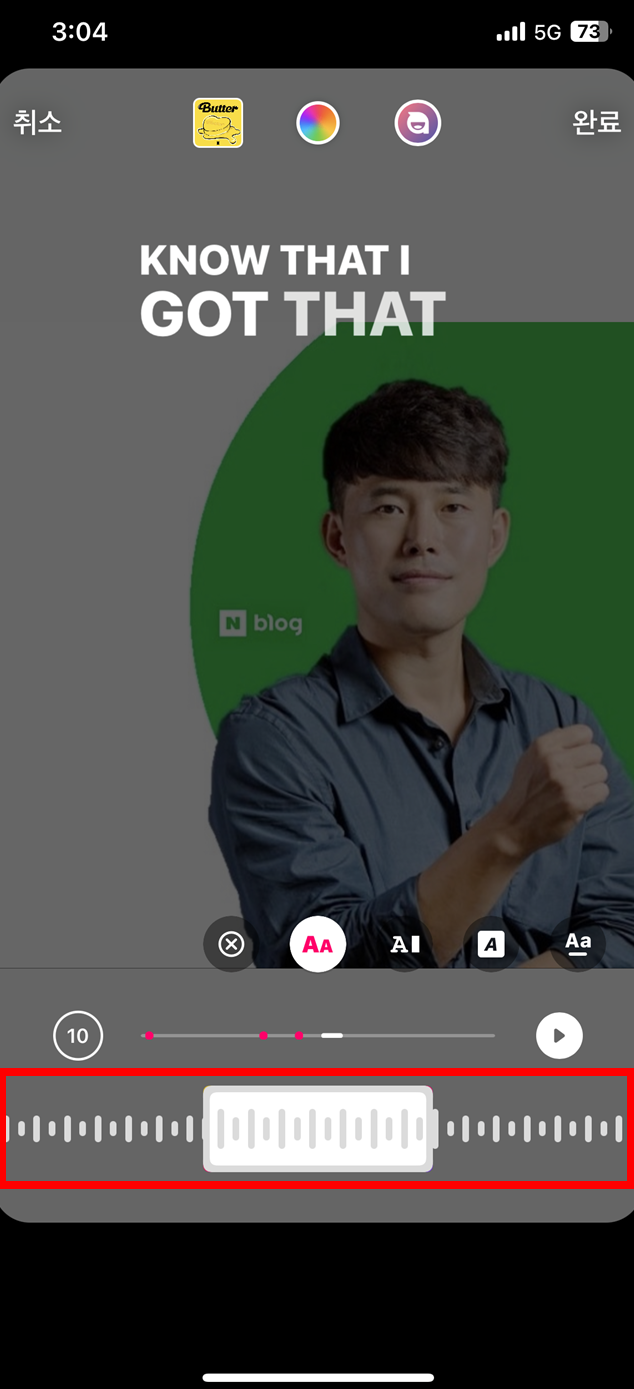Image resolution: width=634 pixels, height=1389 pixels.
Task: Tap the music waveform scrubber
Action: [x=318, y=1129]
